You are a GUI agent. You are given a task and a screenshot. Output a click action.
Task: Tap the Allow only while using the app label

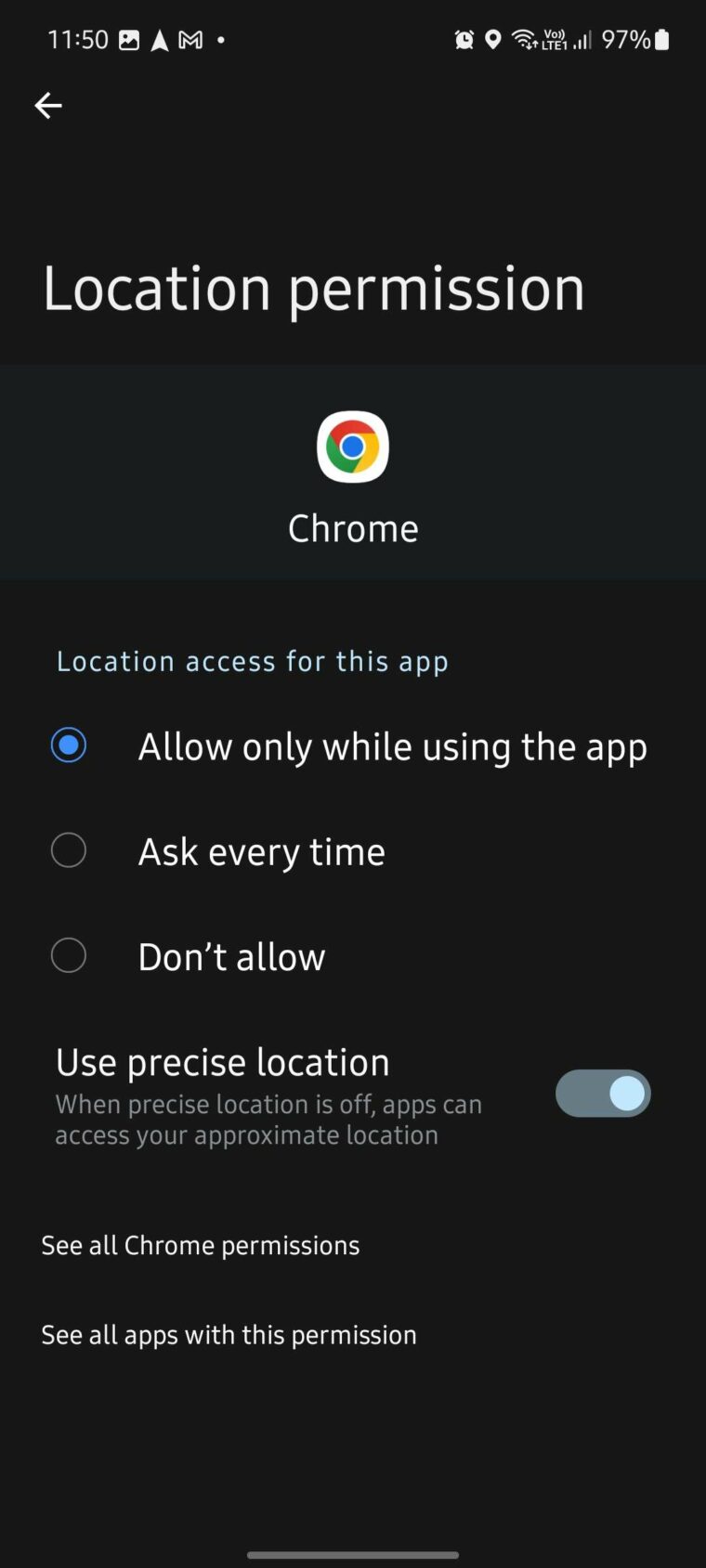(x=392, y=746)
